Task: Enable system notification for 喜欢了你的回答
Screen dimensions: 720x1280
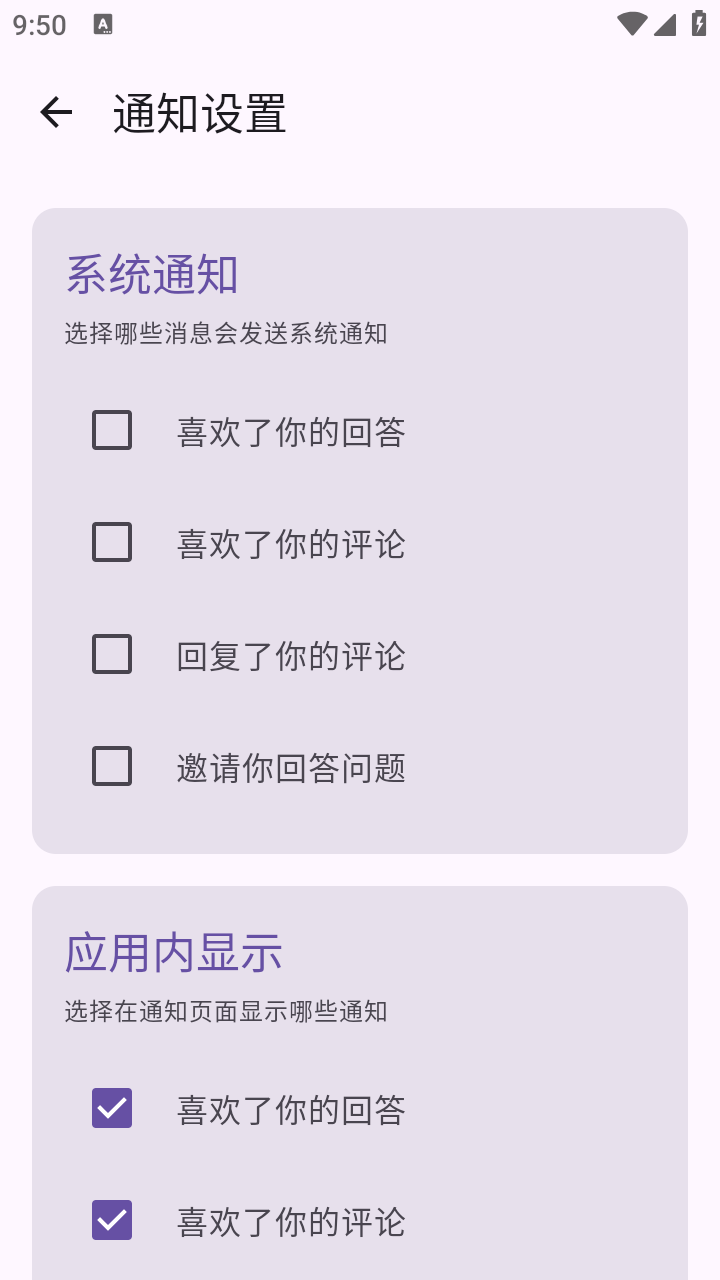Action: [x=111, y=430]
